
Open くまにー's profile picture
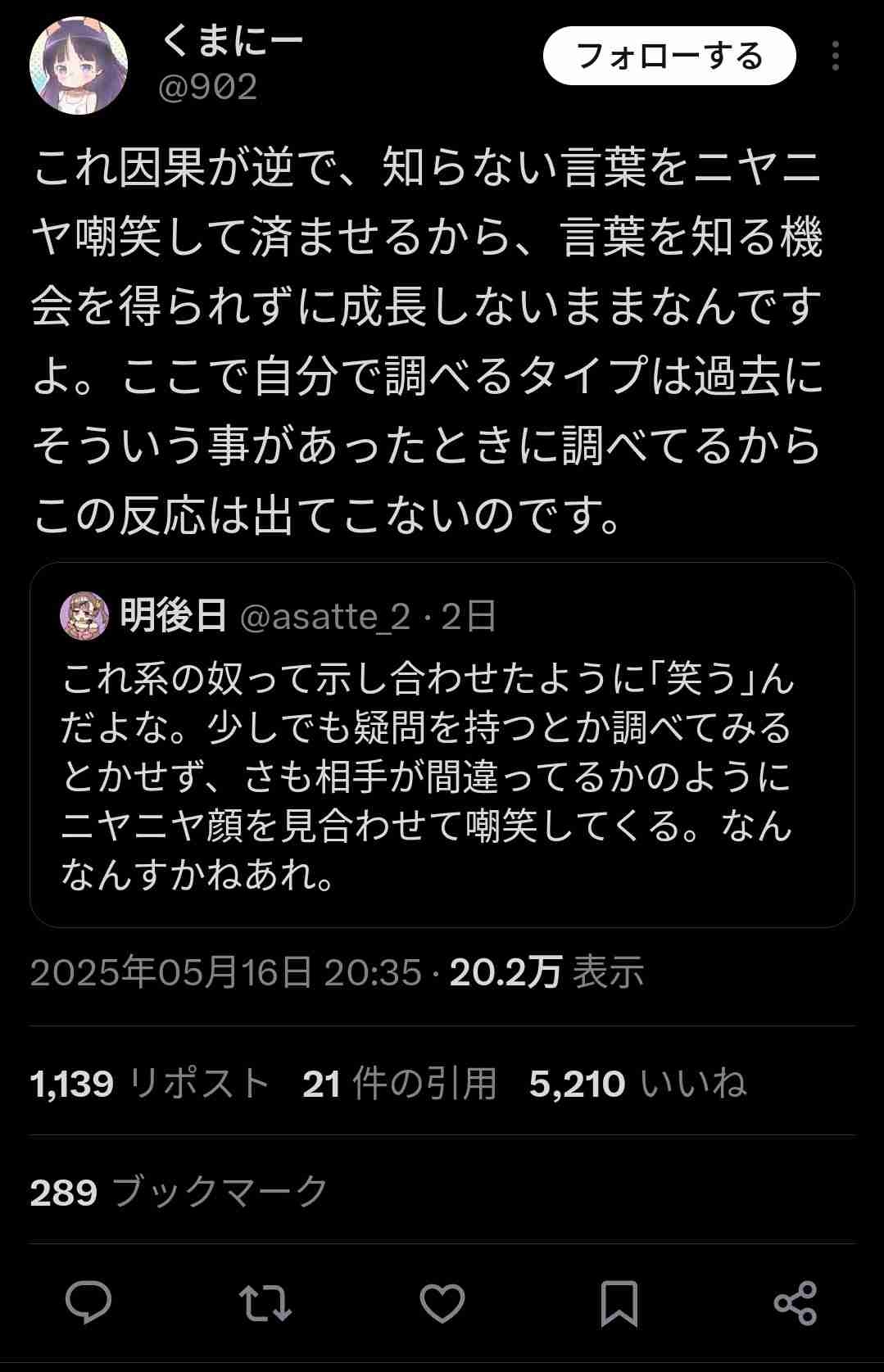[x=79, y=66]
